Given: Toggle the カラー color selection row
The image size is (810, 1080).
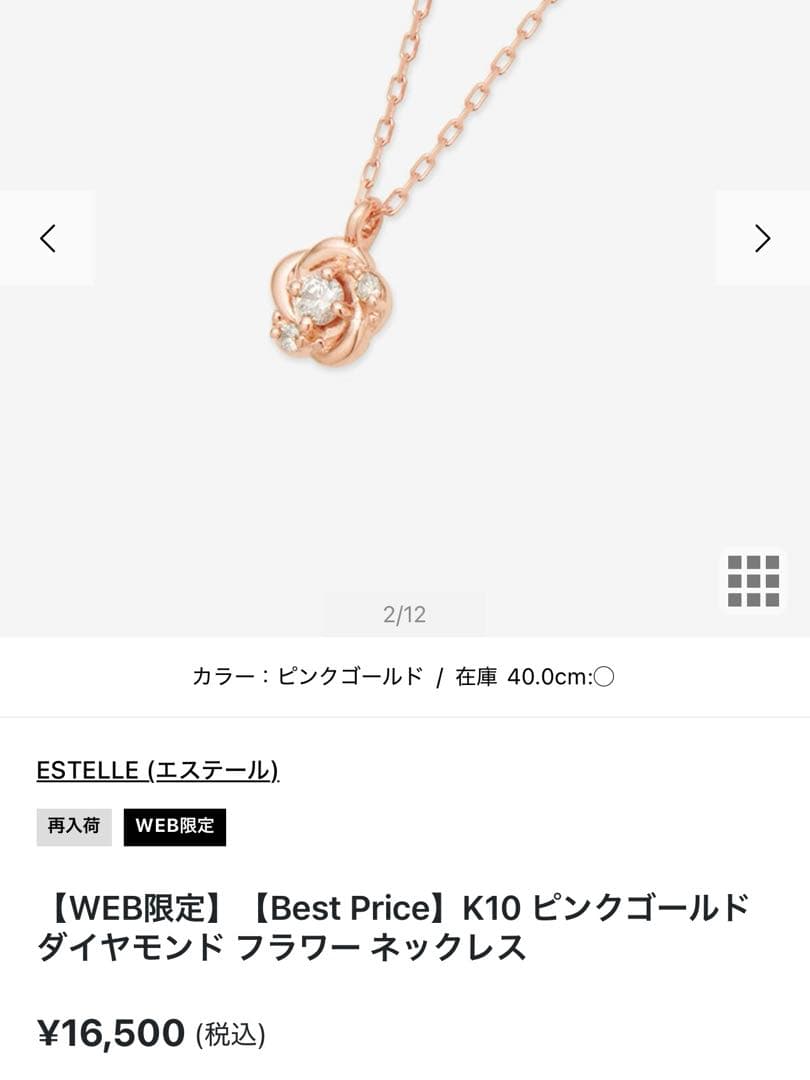Looking at the screenshot, I should click(x=405, y=676).
